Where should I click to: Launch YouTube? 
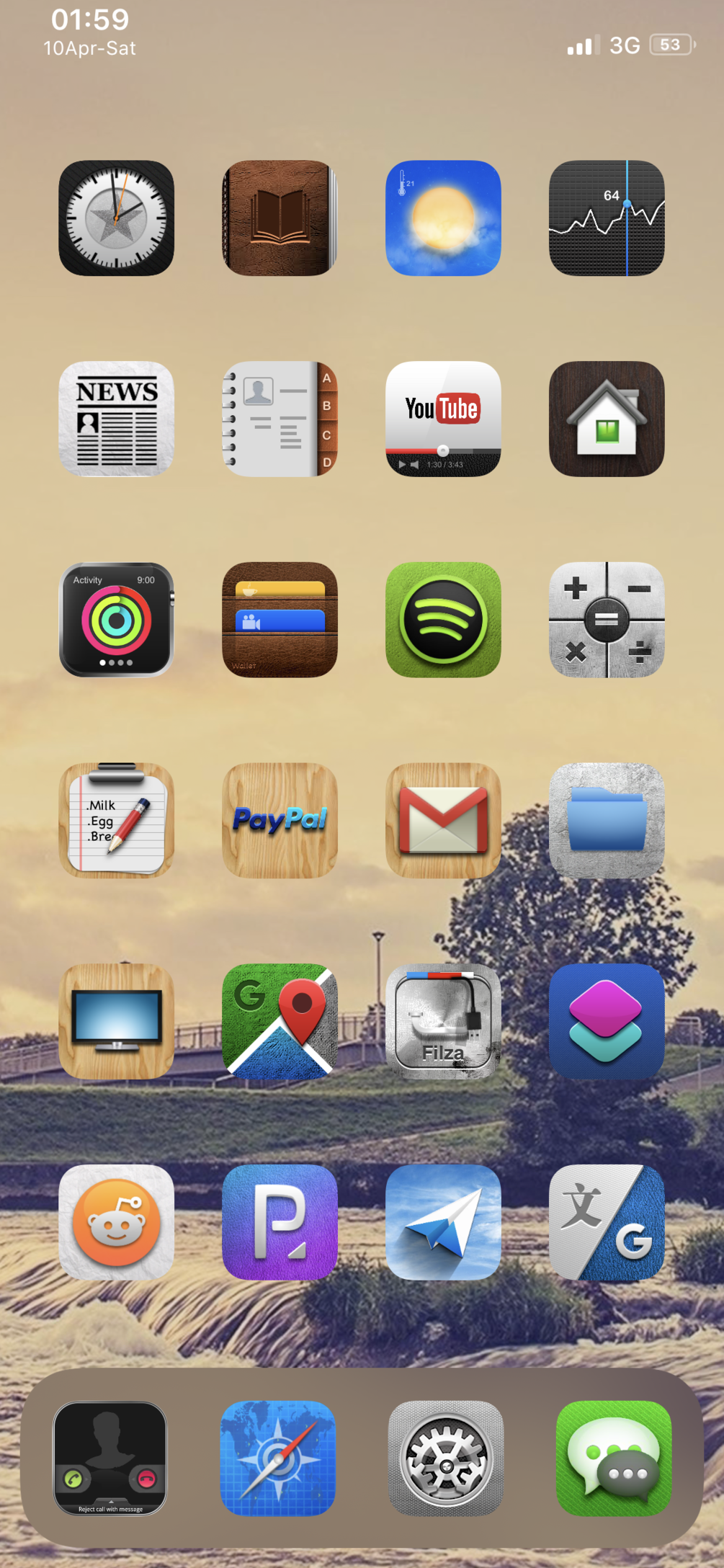click(x=443, y=419)
